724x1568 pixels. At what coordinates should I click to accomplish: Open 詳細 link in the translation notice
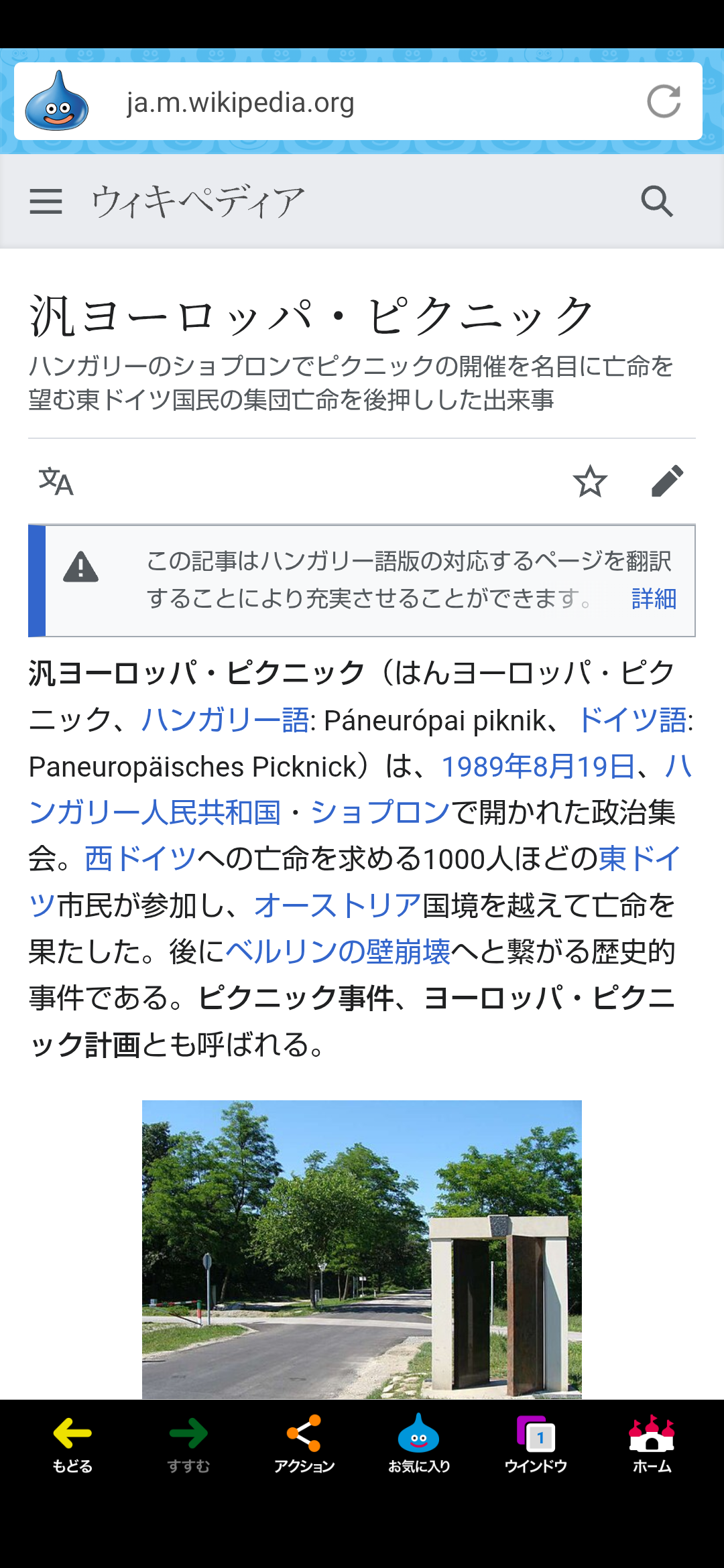click(654, 598)
